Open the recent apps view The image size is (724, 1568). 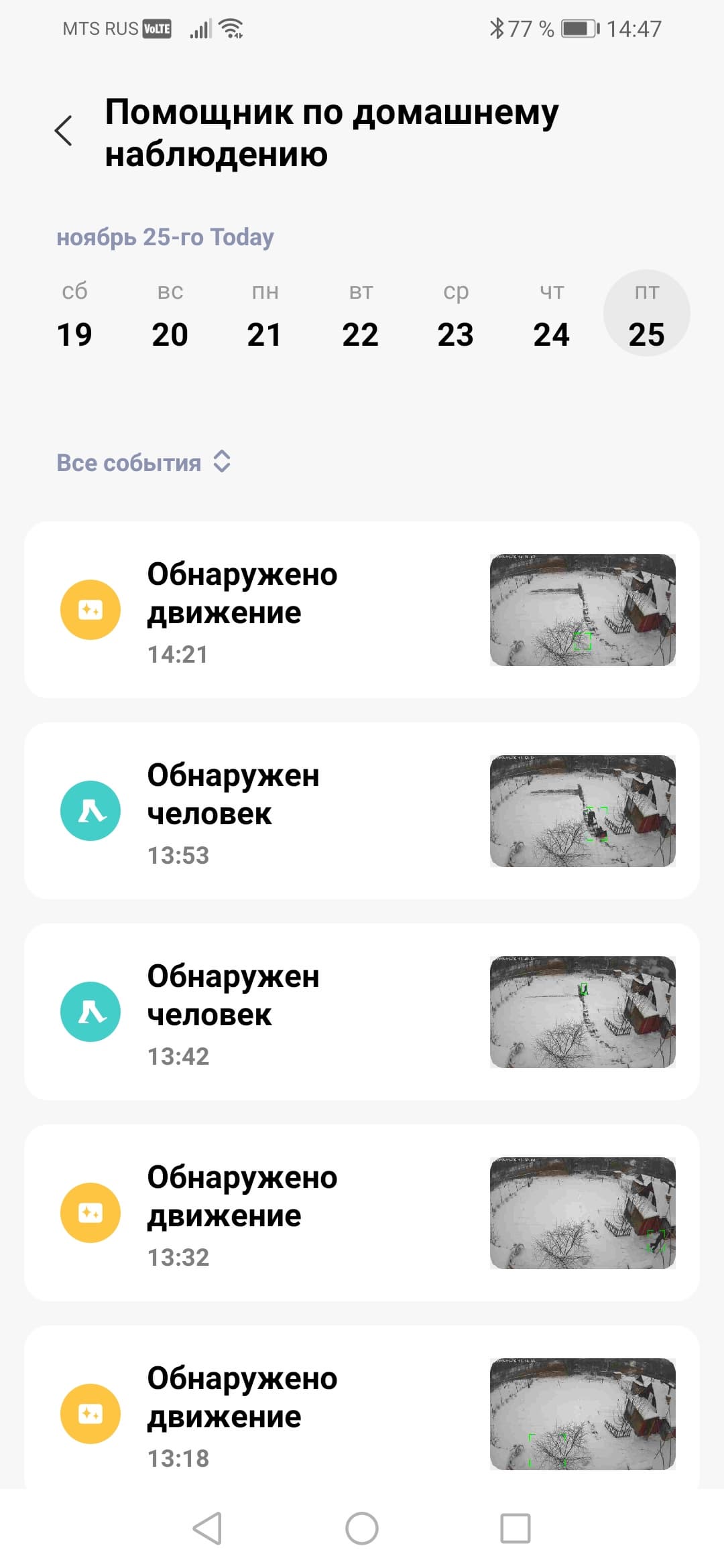point(516,1528)
